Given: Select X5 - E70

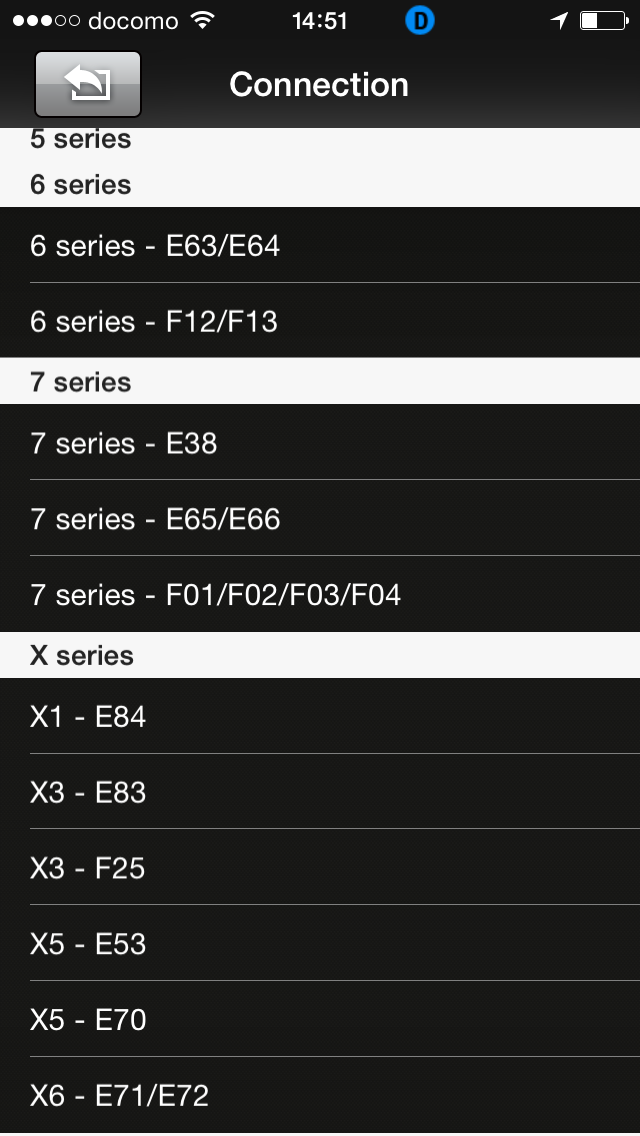Looking at the screenshot, I should [x=320, y=1019].
